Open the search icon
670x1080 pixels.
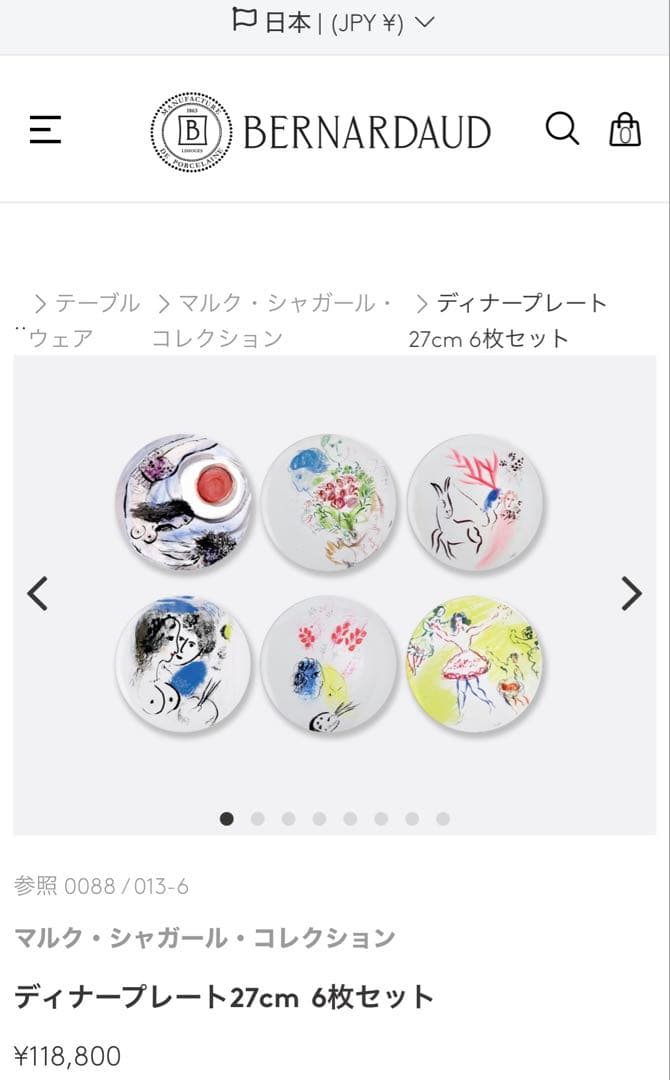click(x=561, y=129)
